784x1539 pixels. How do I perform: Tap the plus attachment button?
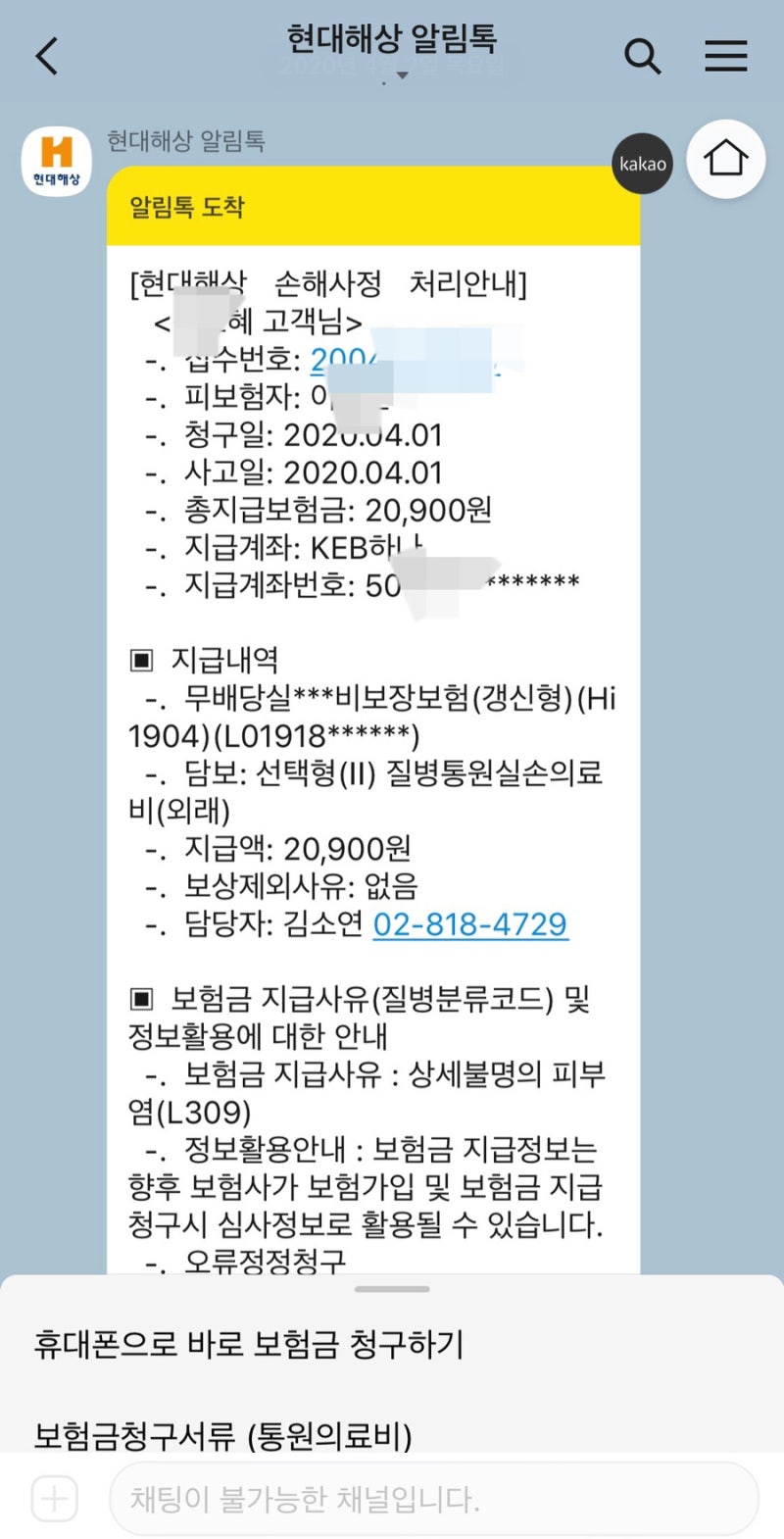(x=54, y=1498)
